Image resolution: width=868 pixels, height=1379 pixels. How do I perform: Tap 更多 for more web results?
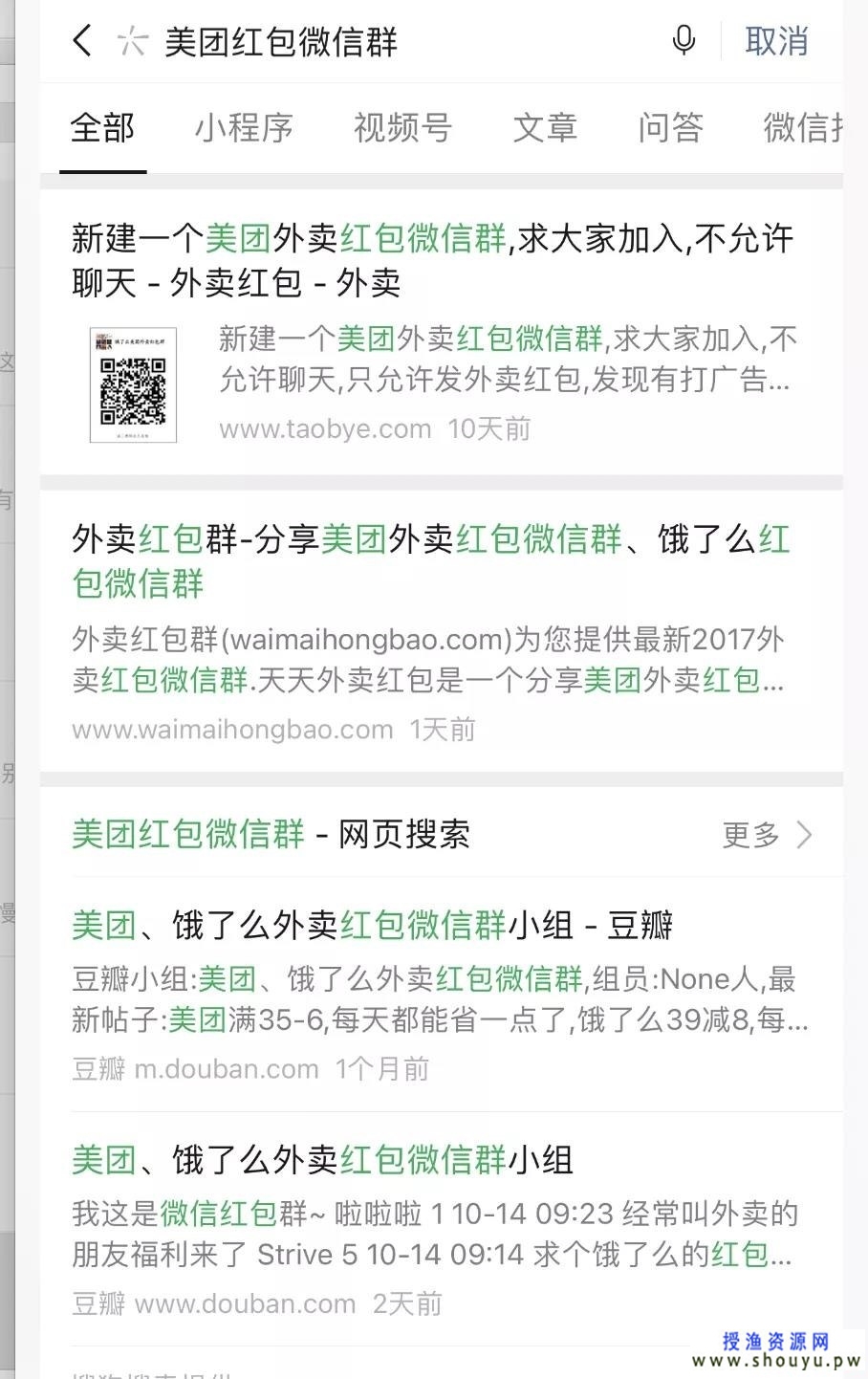pyautogui.click(x=767, y=835)
